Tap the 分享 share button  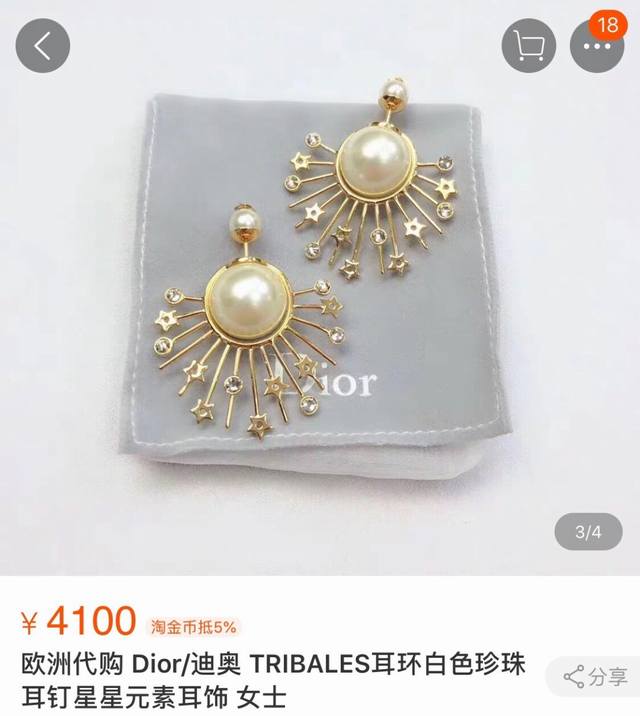pyautogui.click(x=596, y=677)
